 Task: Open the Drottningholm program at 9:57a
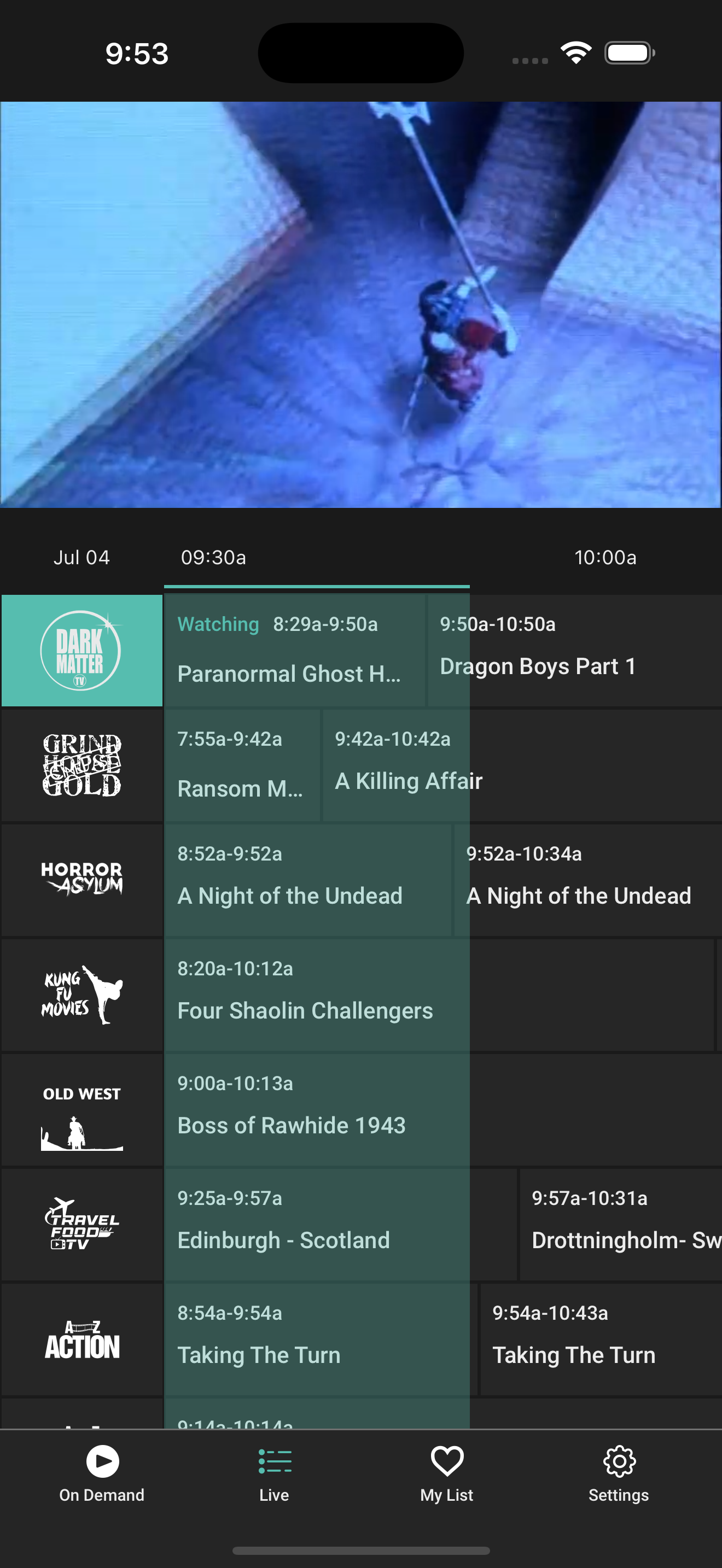point(620,1224)
